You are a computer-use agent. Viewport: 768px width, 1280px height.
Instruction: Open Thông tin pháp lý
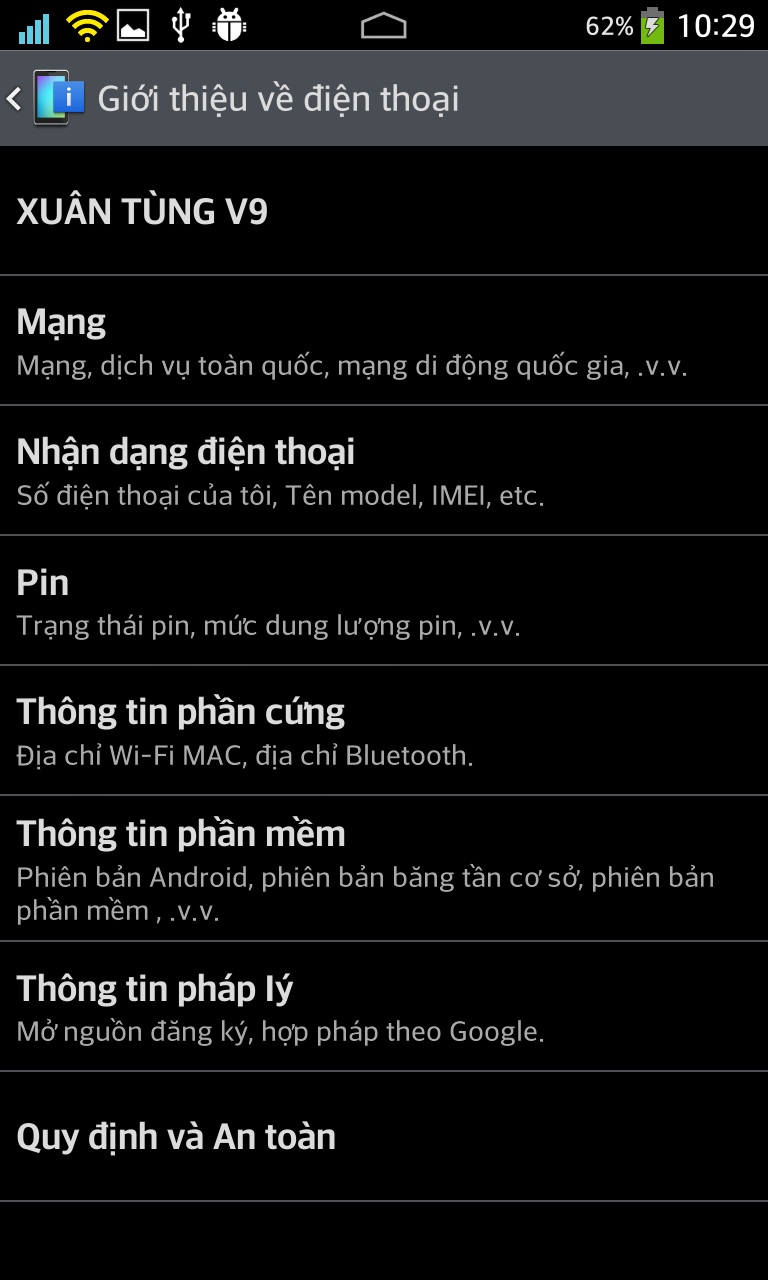pos(384,1007)
